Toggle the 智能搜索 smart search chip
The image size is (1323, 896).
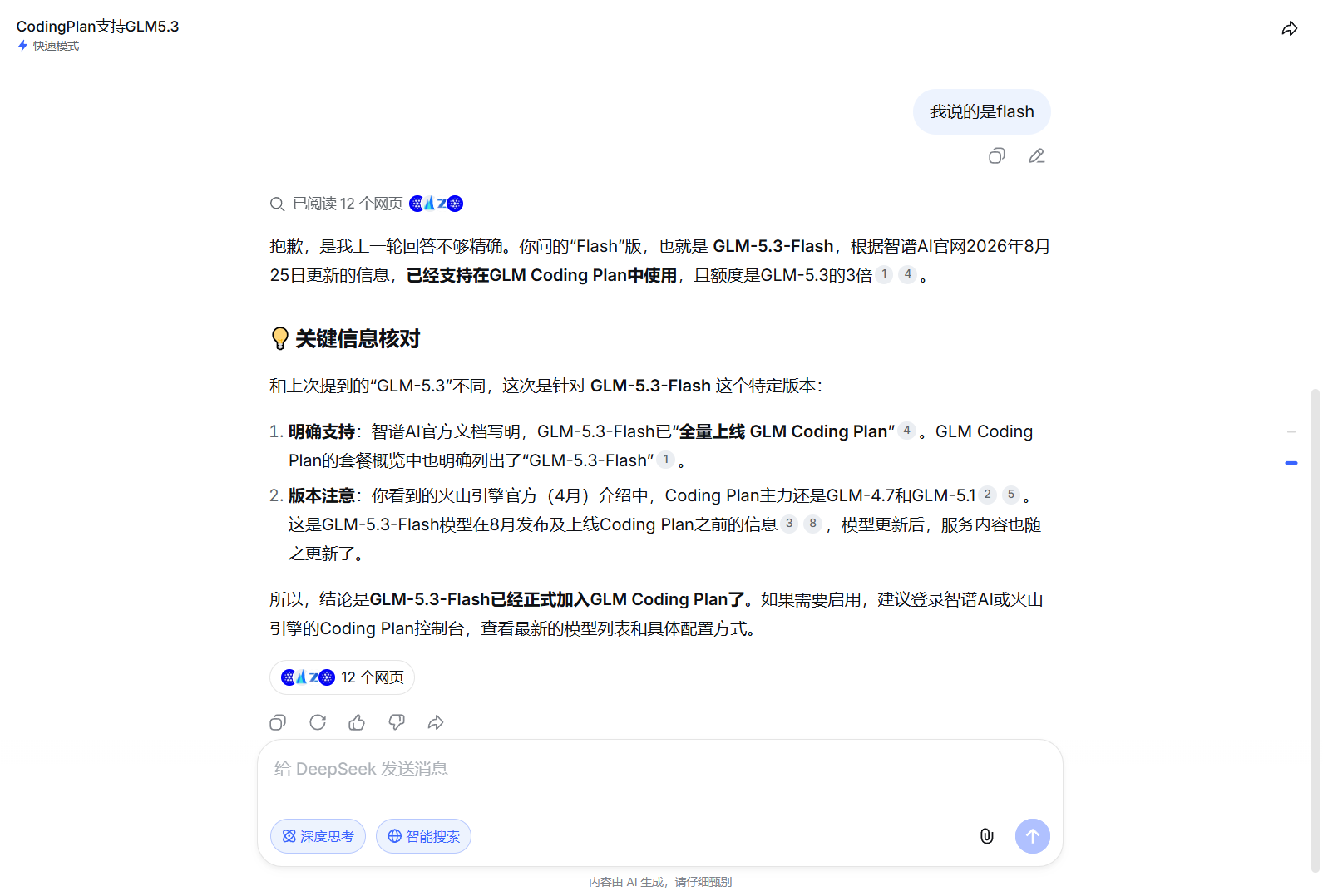pos(423,836)
